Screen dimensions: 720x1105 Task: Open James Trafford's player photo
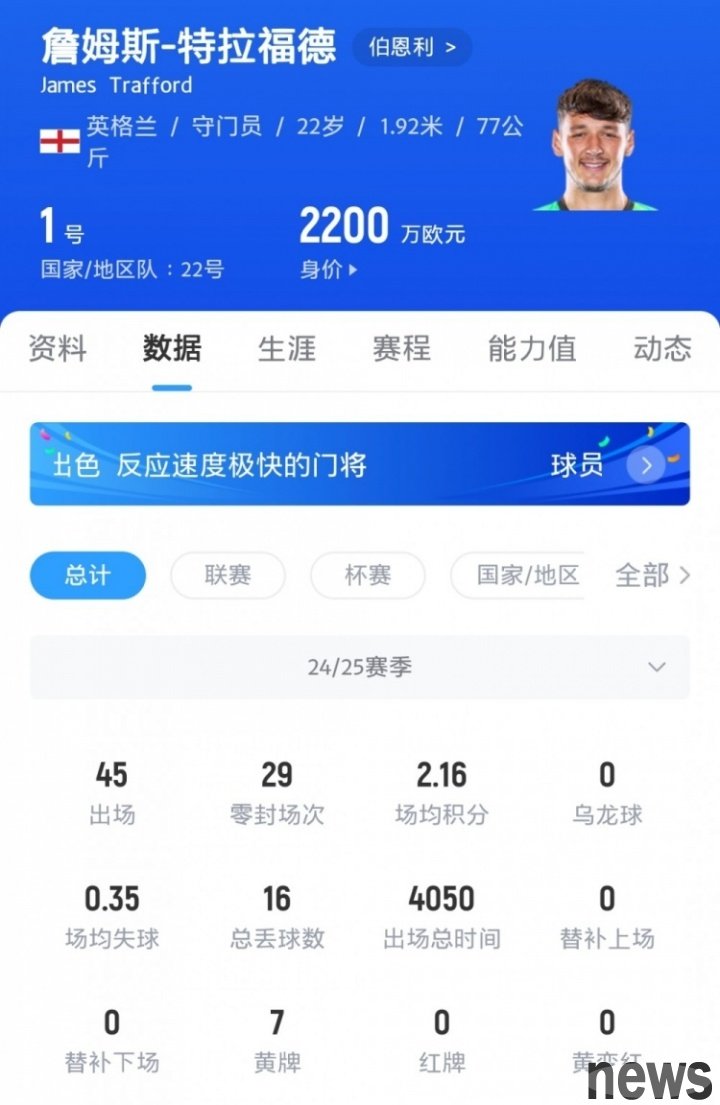[x=593, y=145]
